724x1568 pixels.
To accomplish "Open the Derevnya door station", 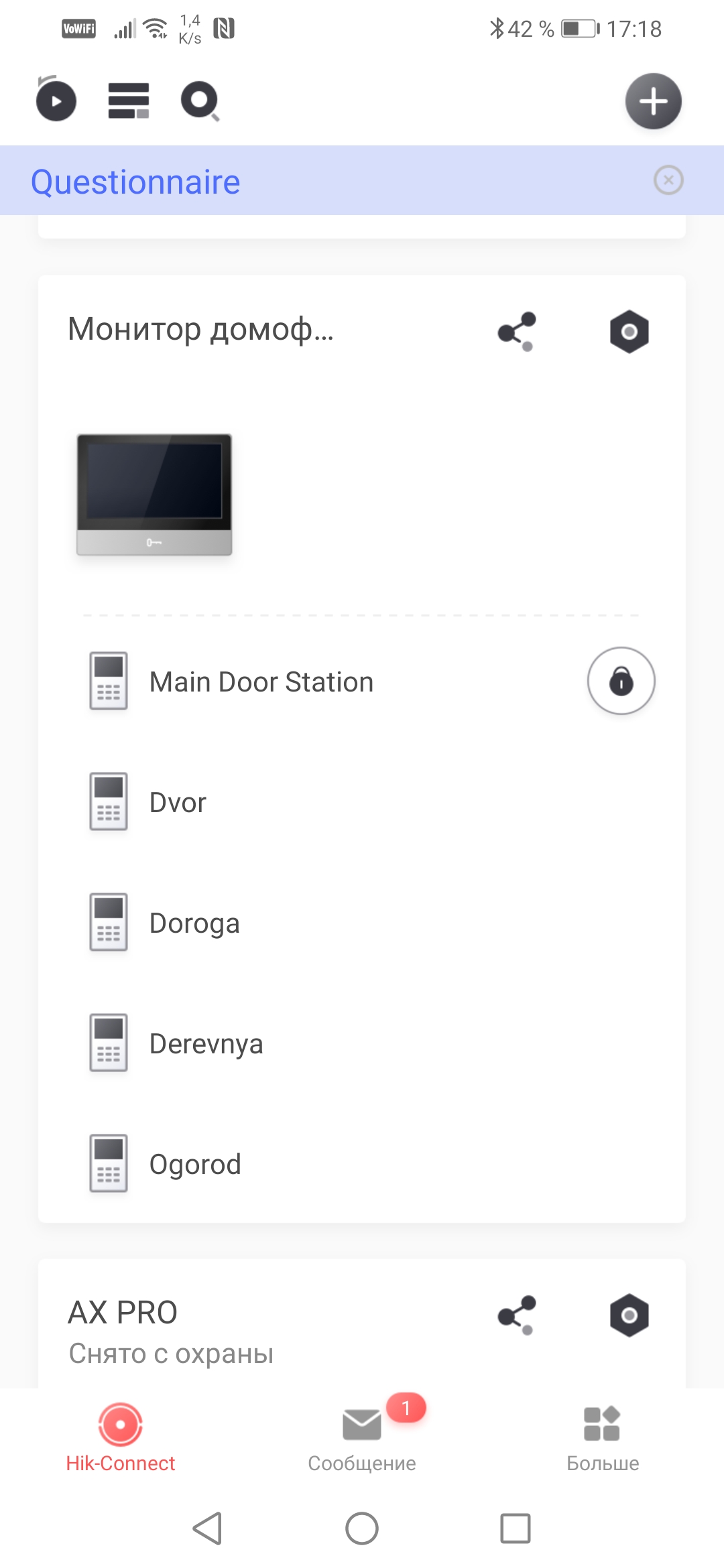I will point(206,1043).
